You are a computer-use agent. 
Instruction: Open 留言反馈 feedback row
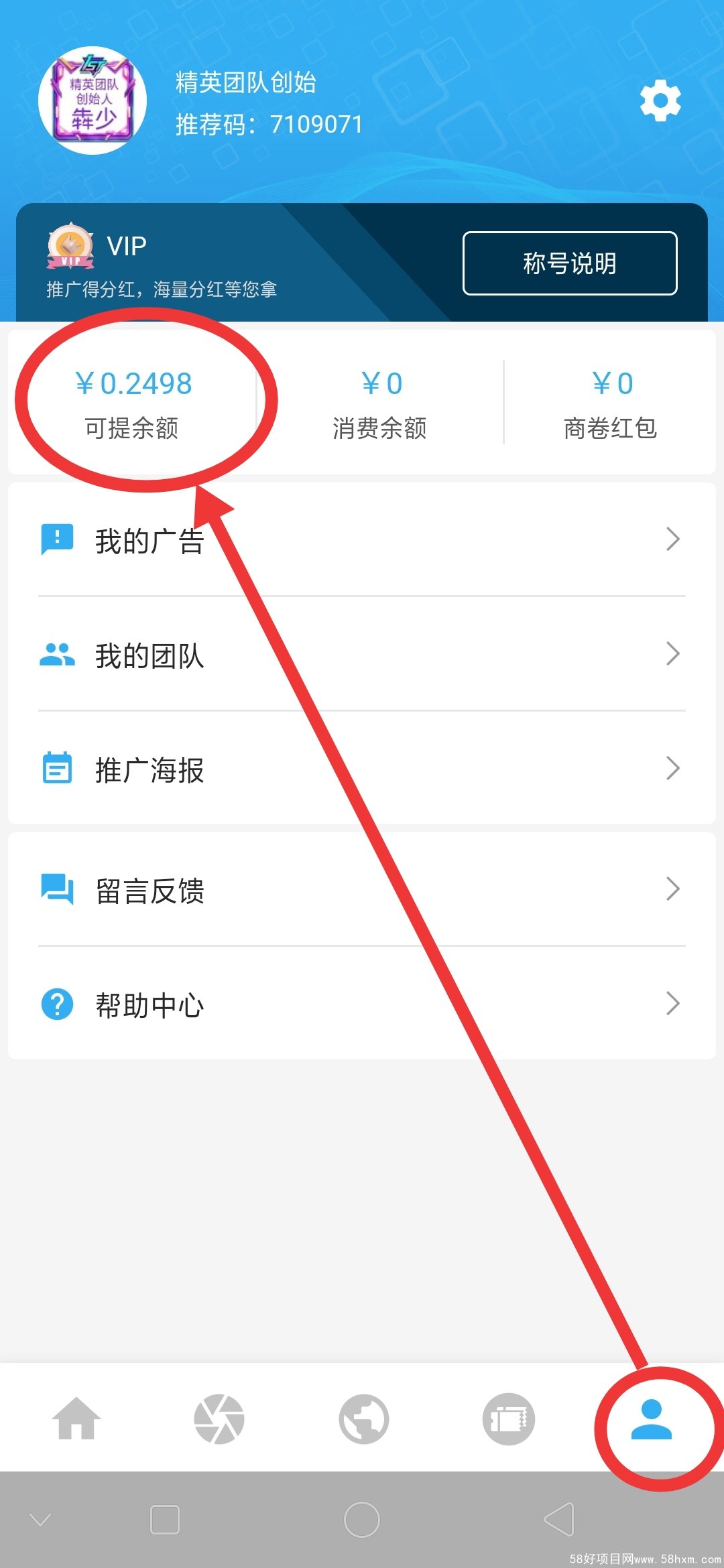[362, 891]
